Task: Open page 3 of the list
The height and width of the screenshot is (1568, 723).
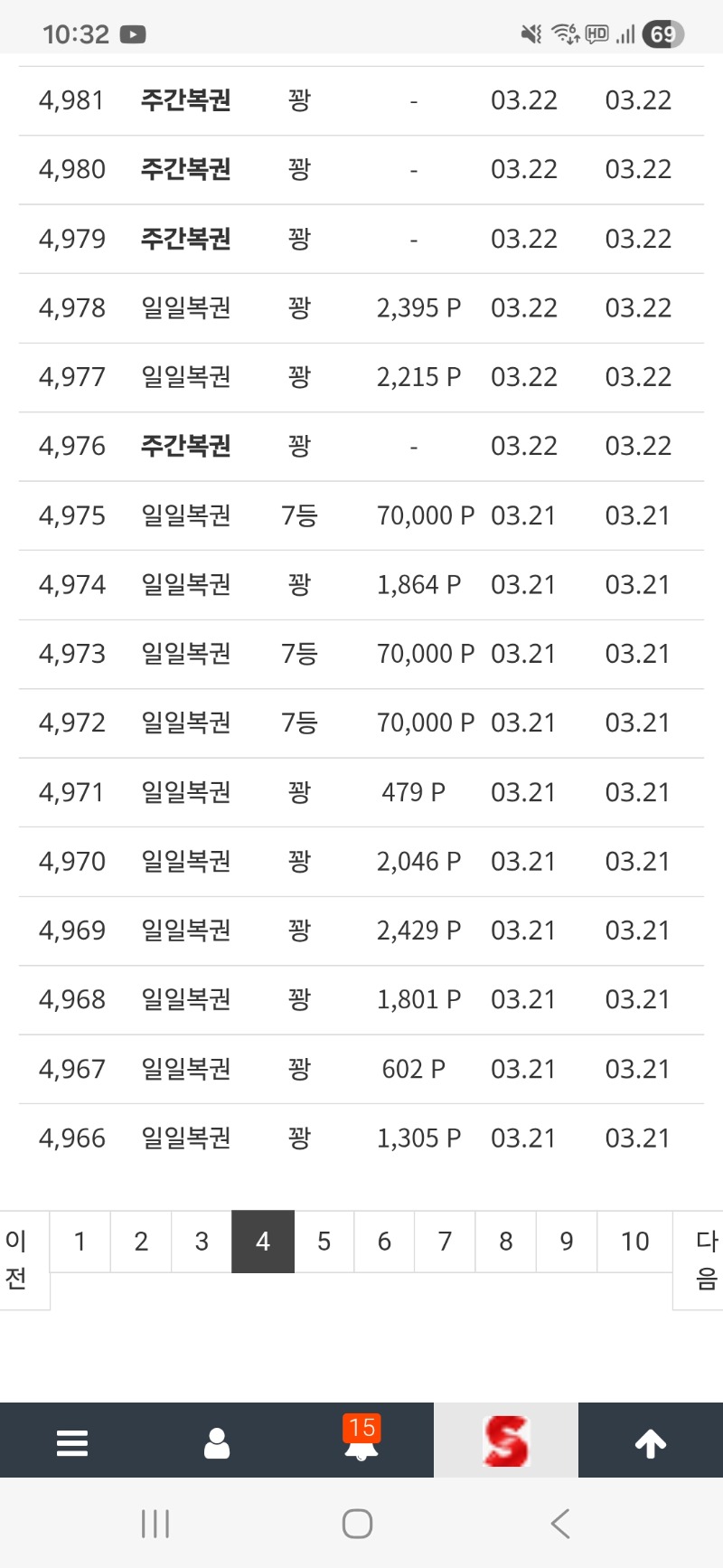Action: pyautogui.click(x=202, y=1242)
